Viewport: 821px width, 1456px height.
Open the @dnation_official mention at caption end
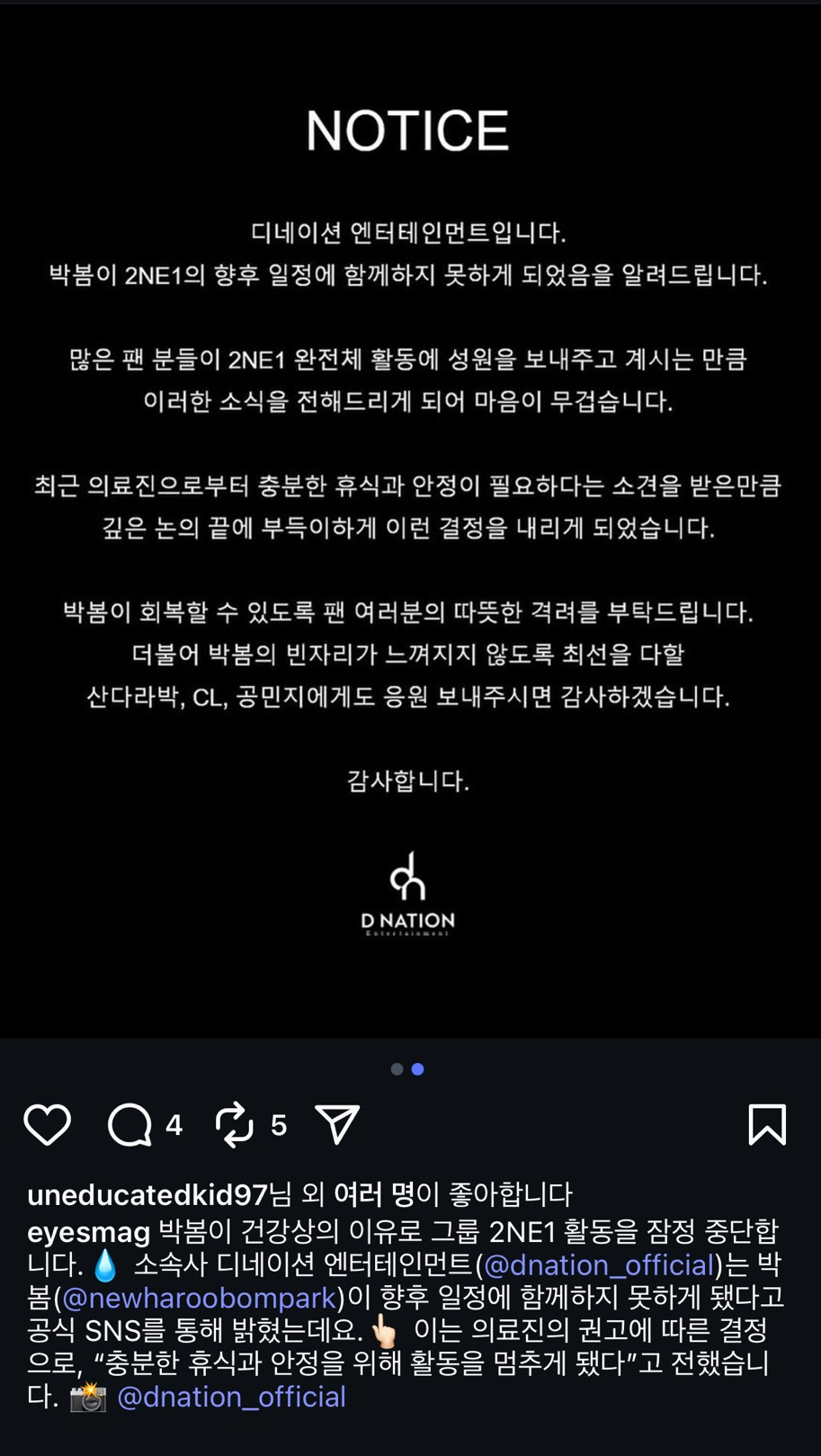[231, 1397]
